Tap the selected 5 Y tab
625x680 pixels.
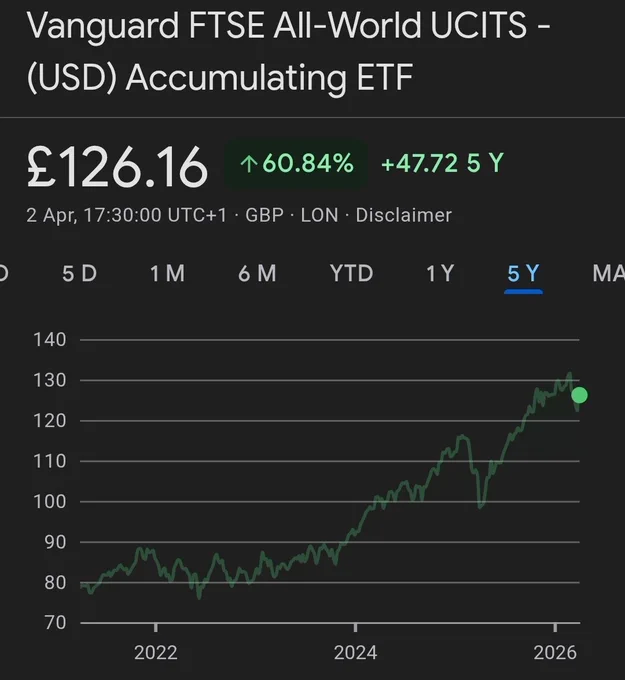[523, 274]
